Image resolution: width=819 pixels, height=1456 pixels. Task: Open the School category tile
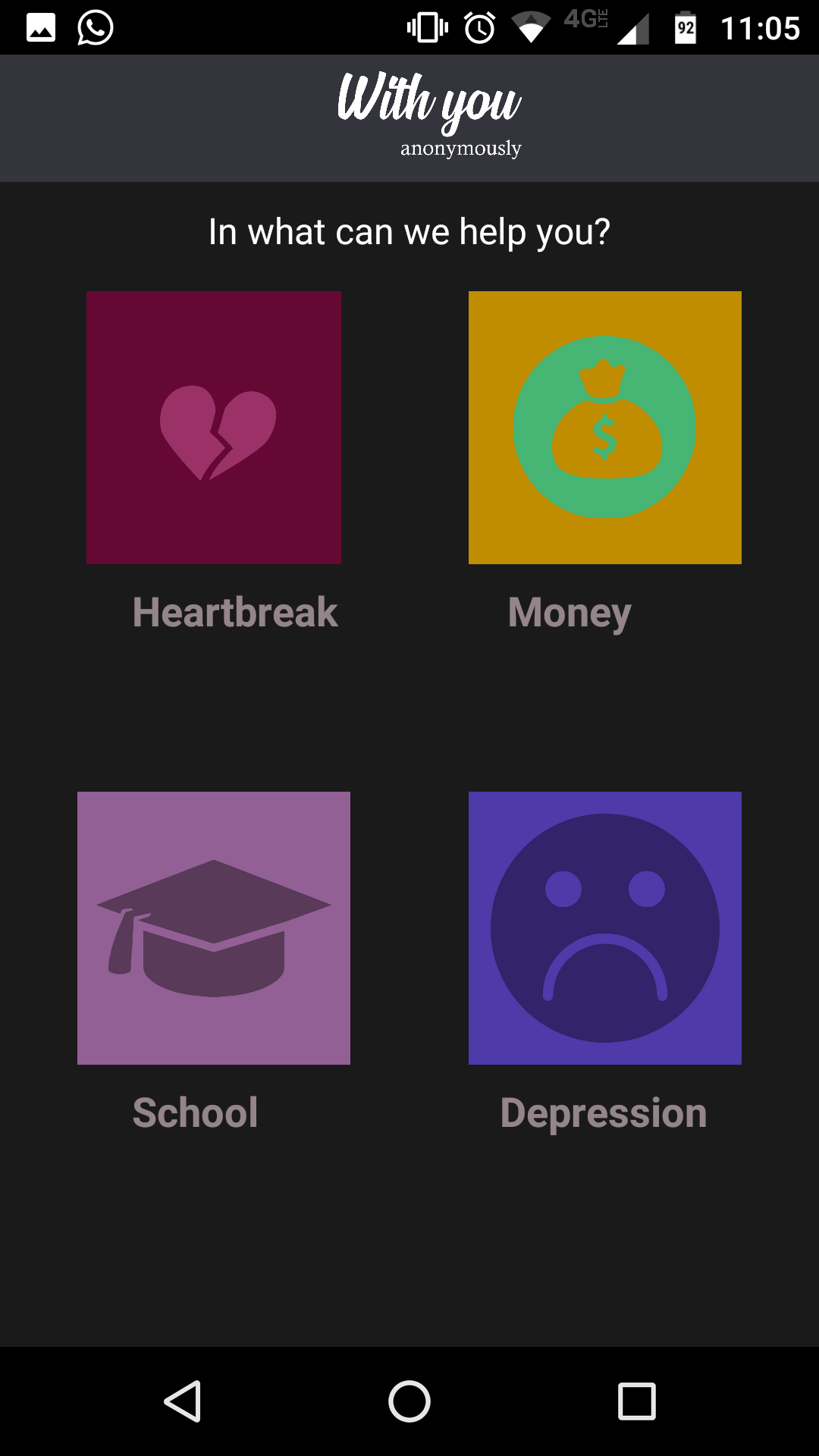(x=214, y=928)
